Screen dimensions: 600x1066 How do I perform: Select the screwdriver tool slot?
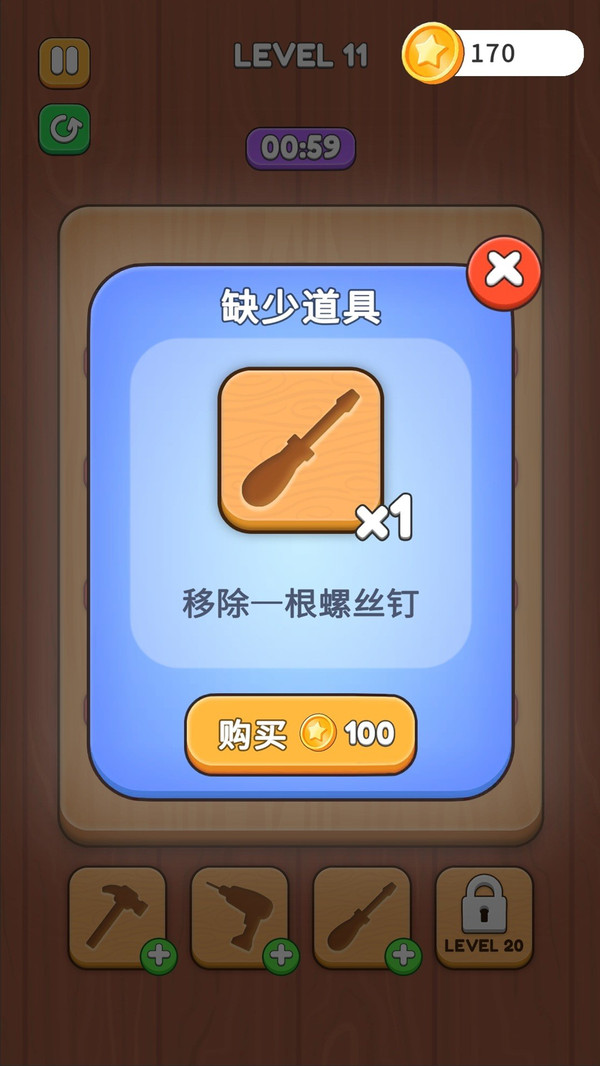pyautogui.click(x=362, y=917)
